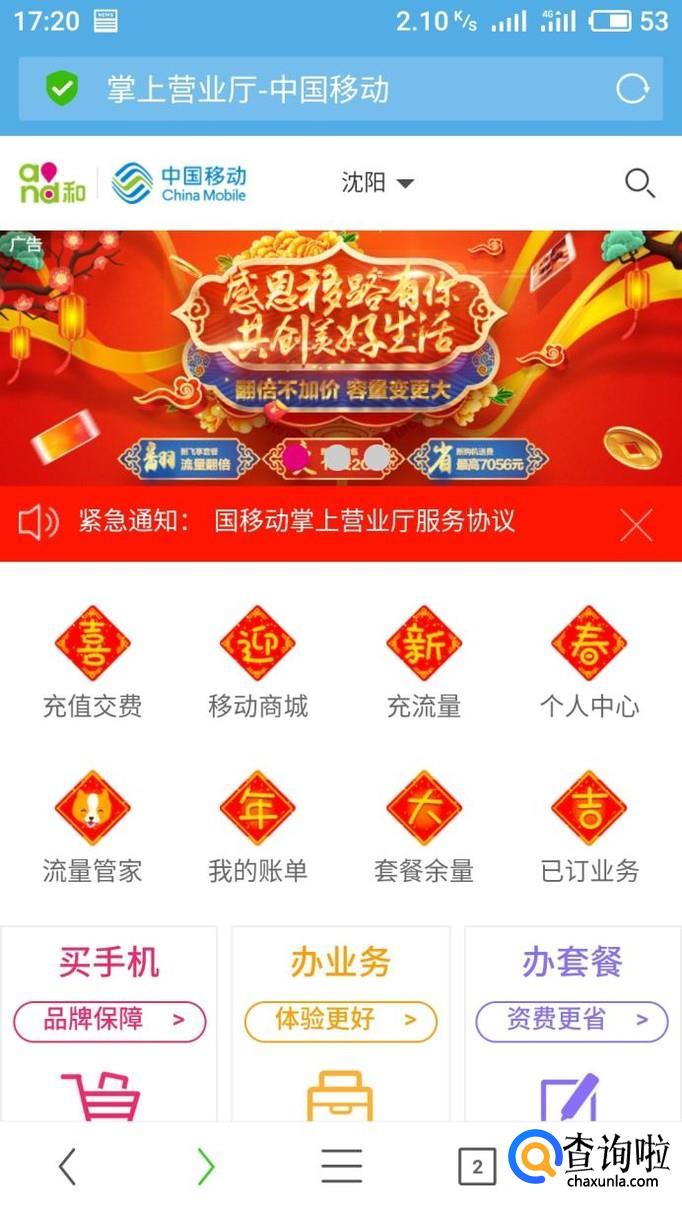Go back with the browser back arrow
Screen dimensions: 682x1212
(67, 1166)
